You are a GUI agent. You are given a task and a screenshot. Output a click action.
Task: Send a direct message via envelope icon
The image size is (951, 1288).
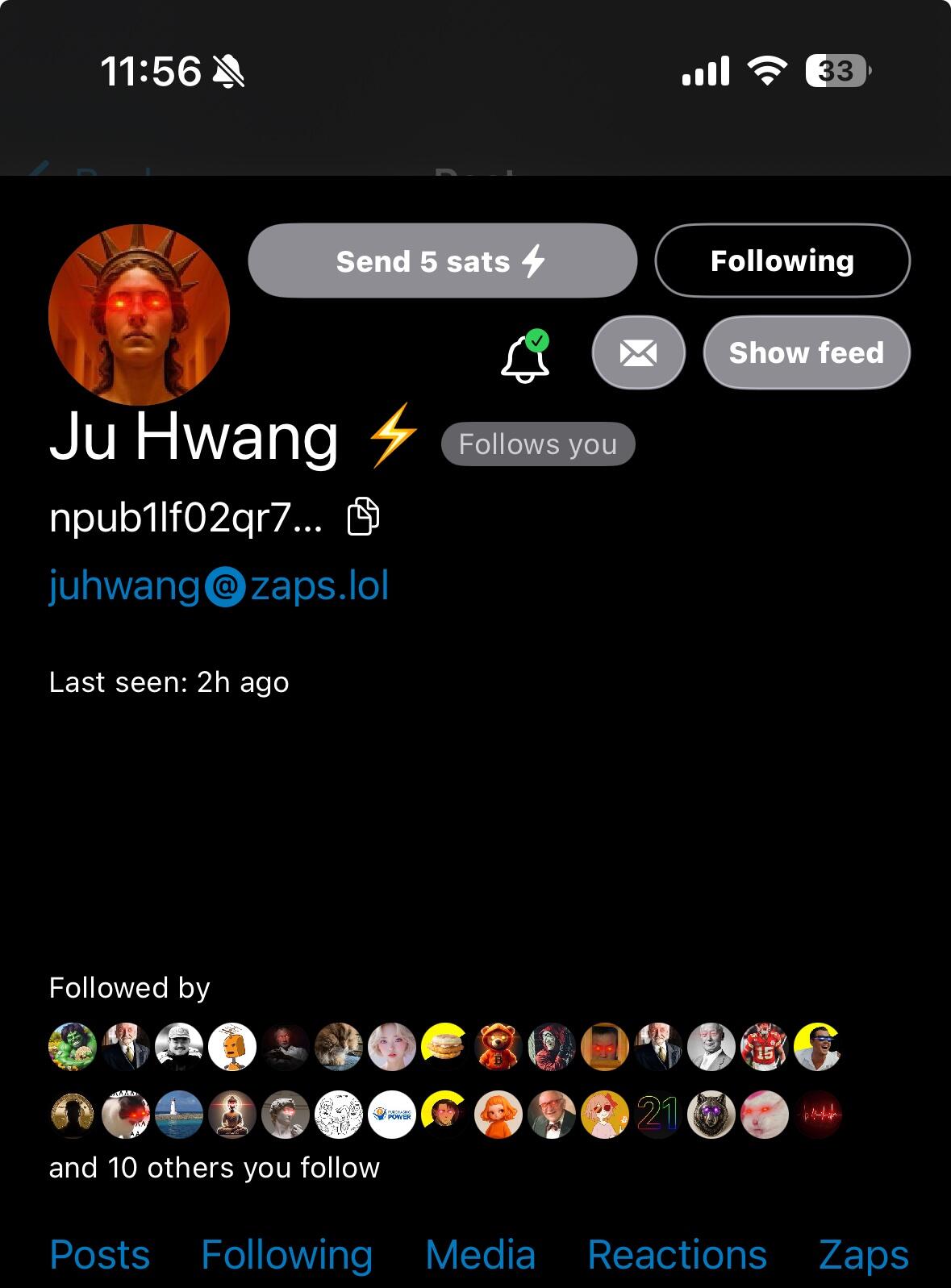point(638,353)
